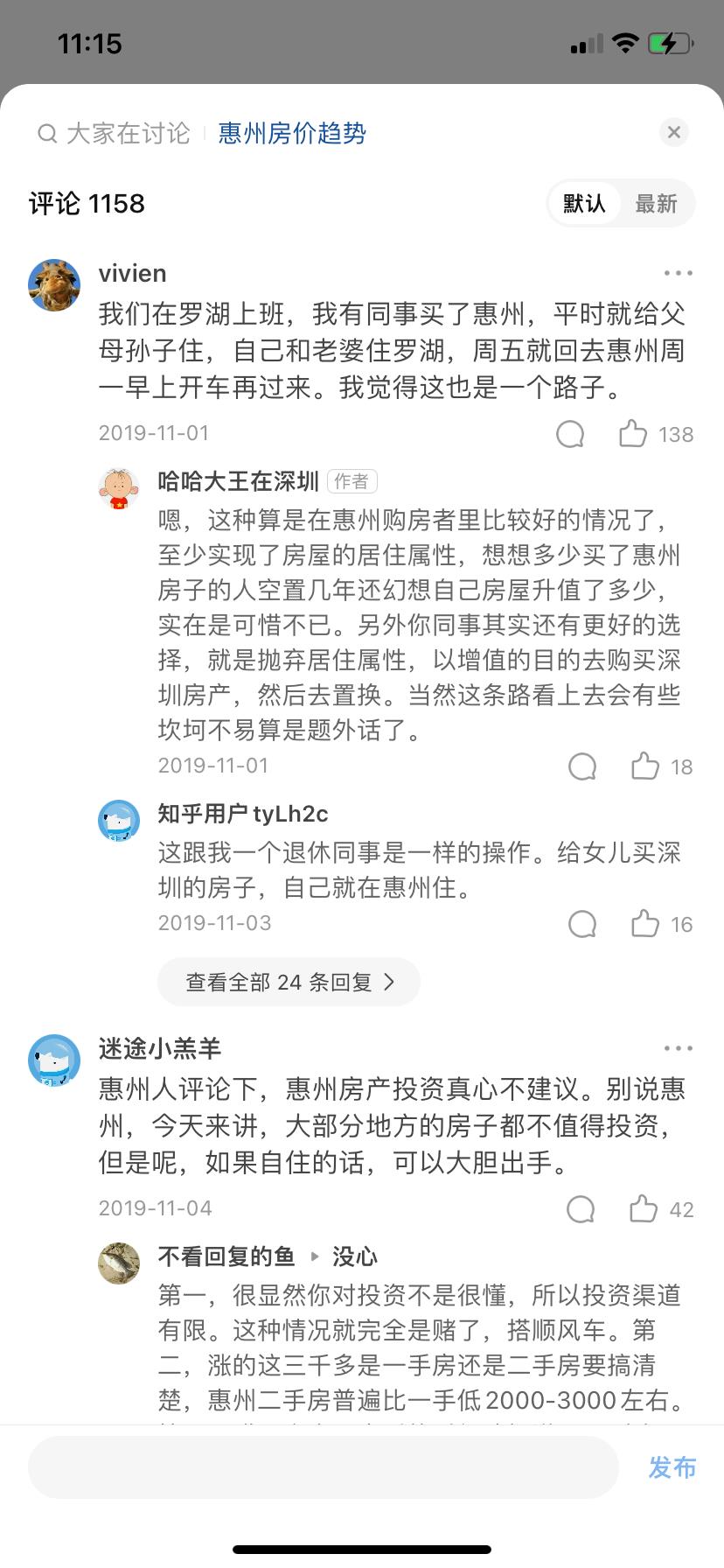Like vivien's comment
The width and height of the screenshot is (724, 1568).
[x=633, y=433]
